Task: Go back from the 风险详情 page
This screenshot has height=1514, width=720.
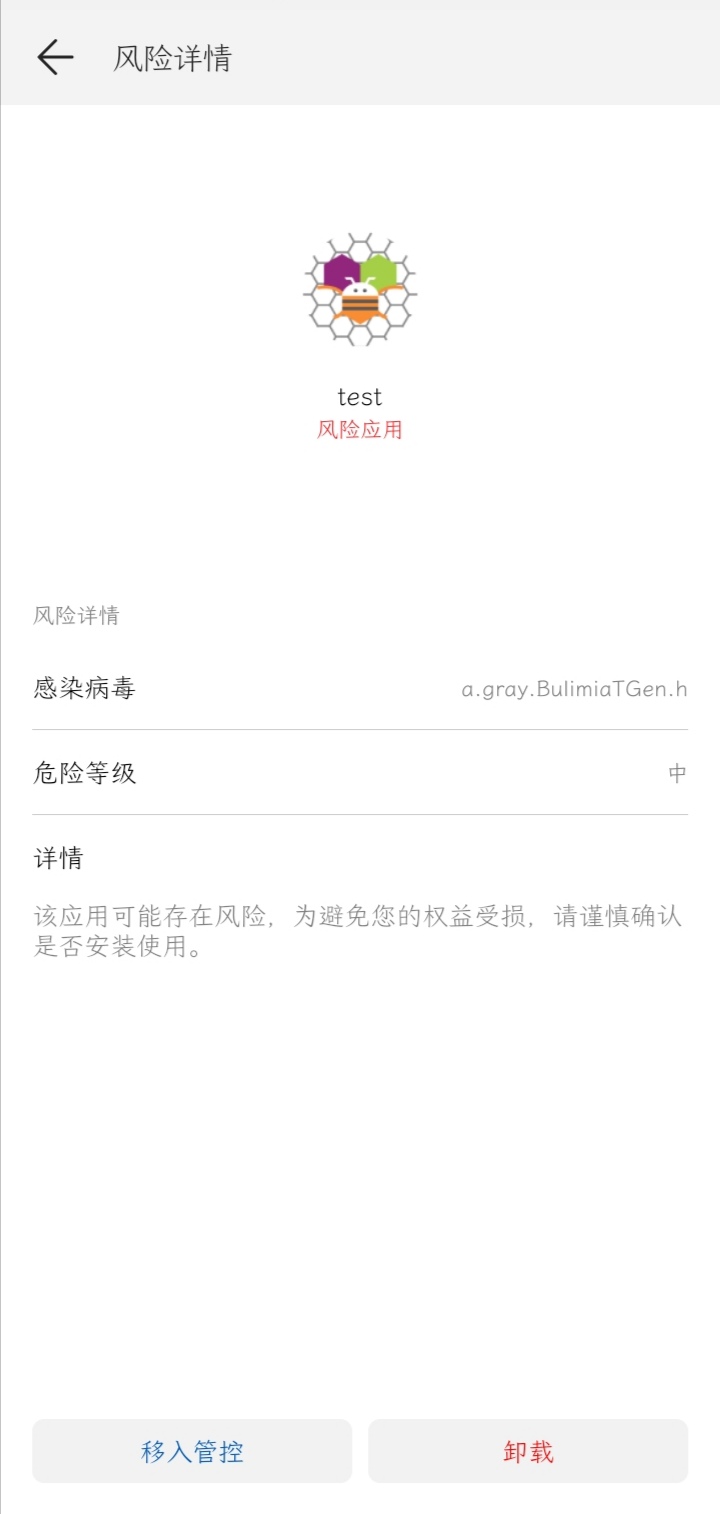Action: click(55, 57)
